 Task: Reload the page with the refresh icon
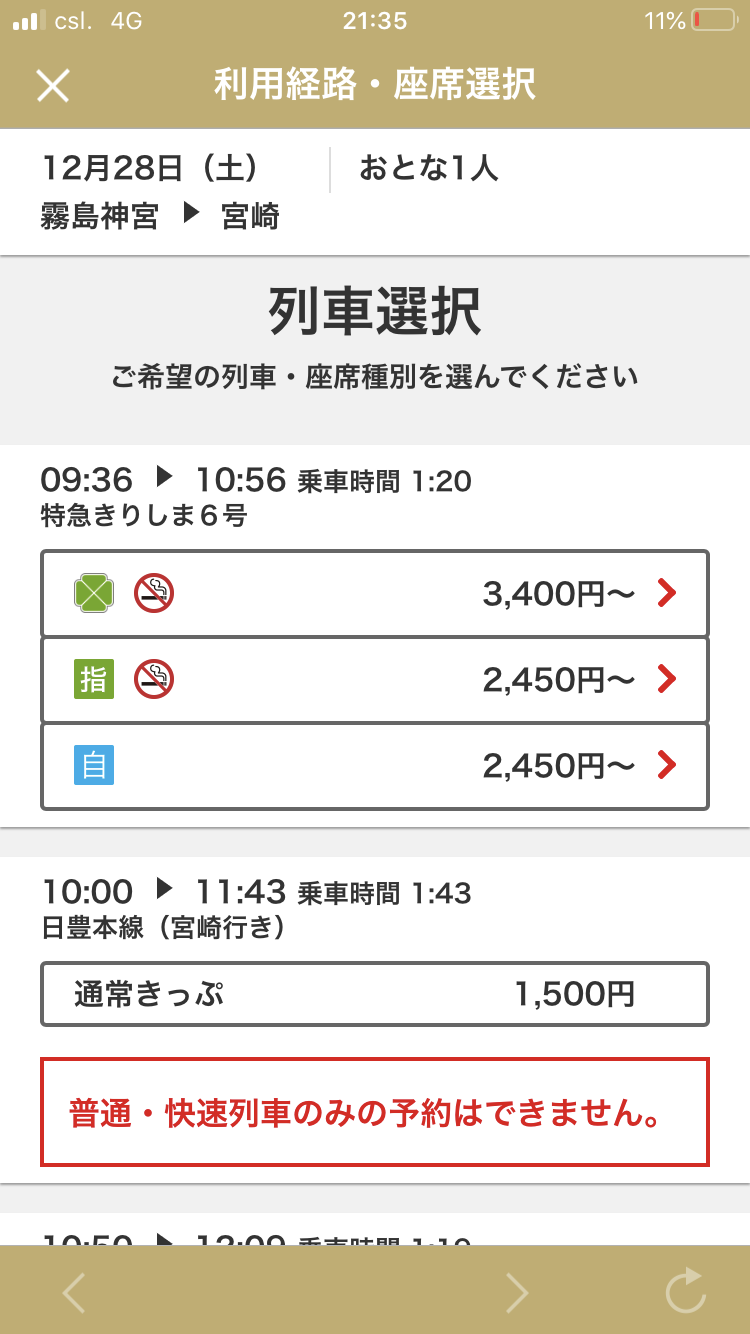pyautogui.click(x=686, y=1290)
